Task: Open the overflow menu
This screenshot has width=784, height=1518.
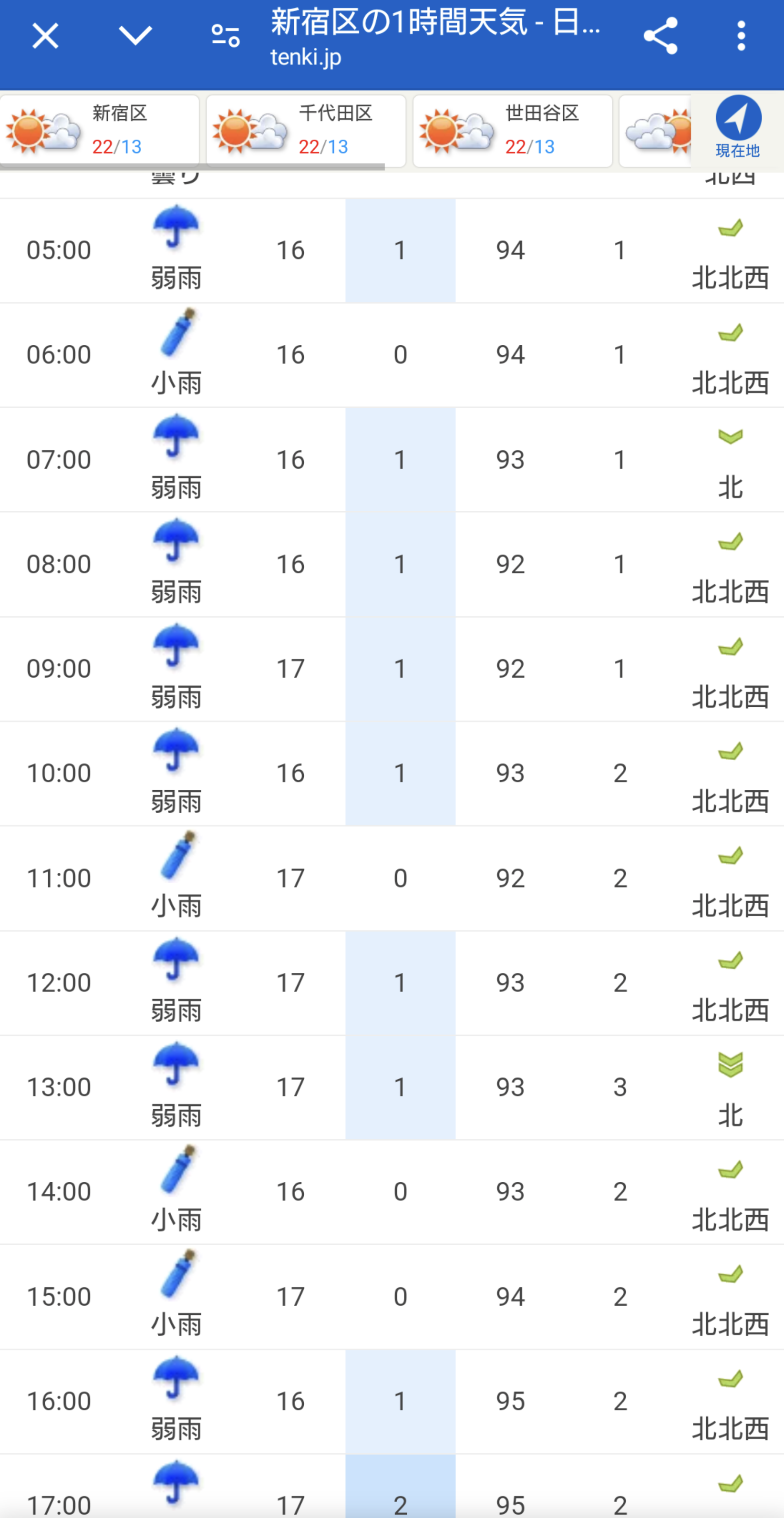Action: coord(742,36)
